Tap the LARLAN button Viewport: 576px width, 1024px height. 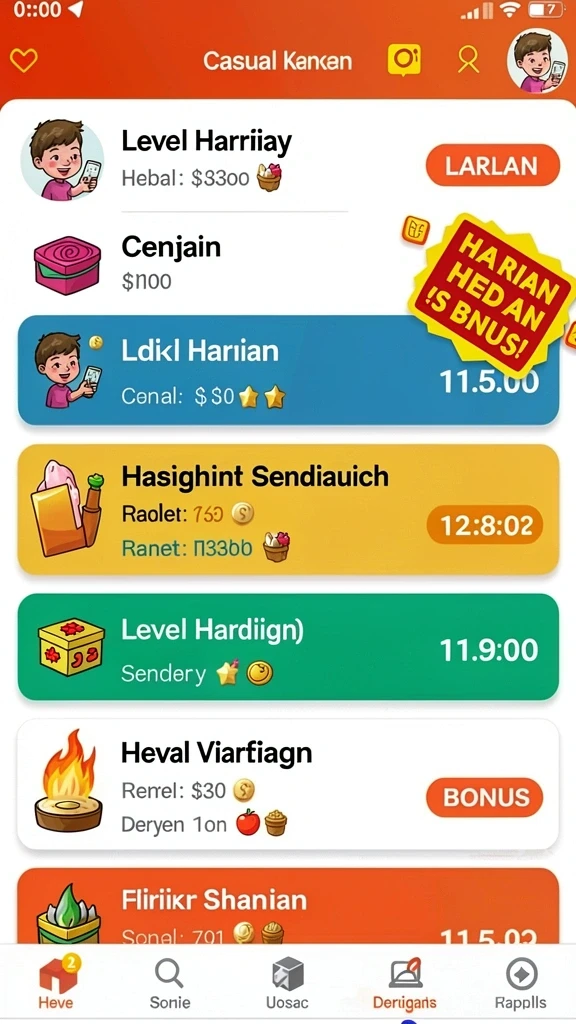pos(492,166)
